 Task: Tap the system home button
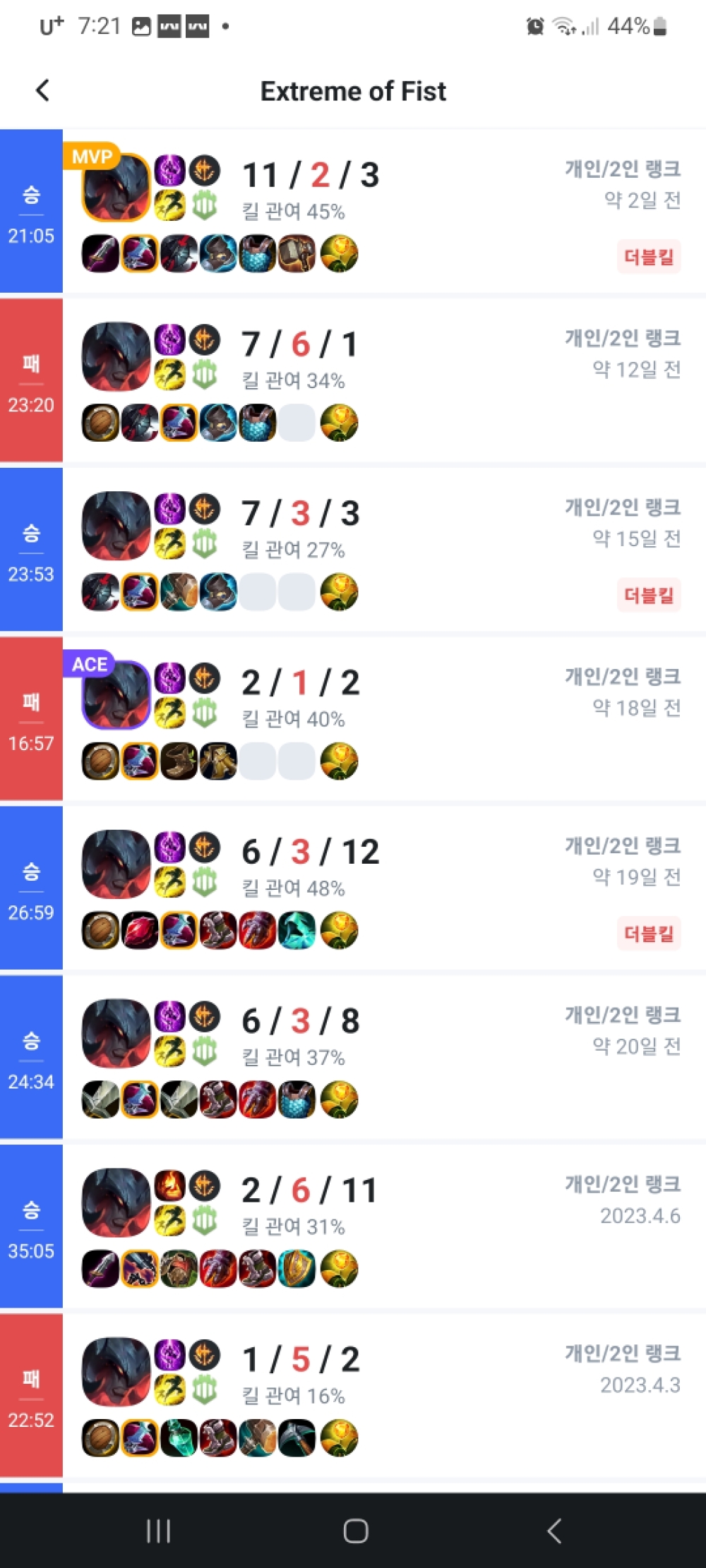coord(355,1531)
